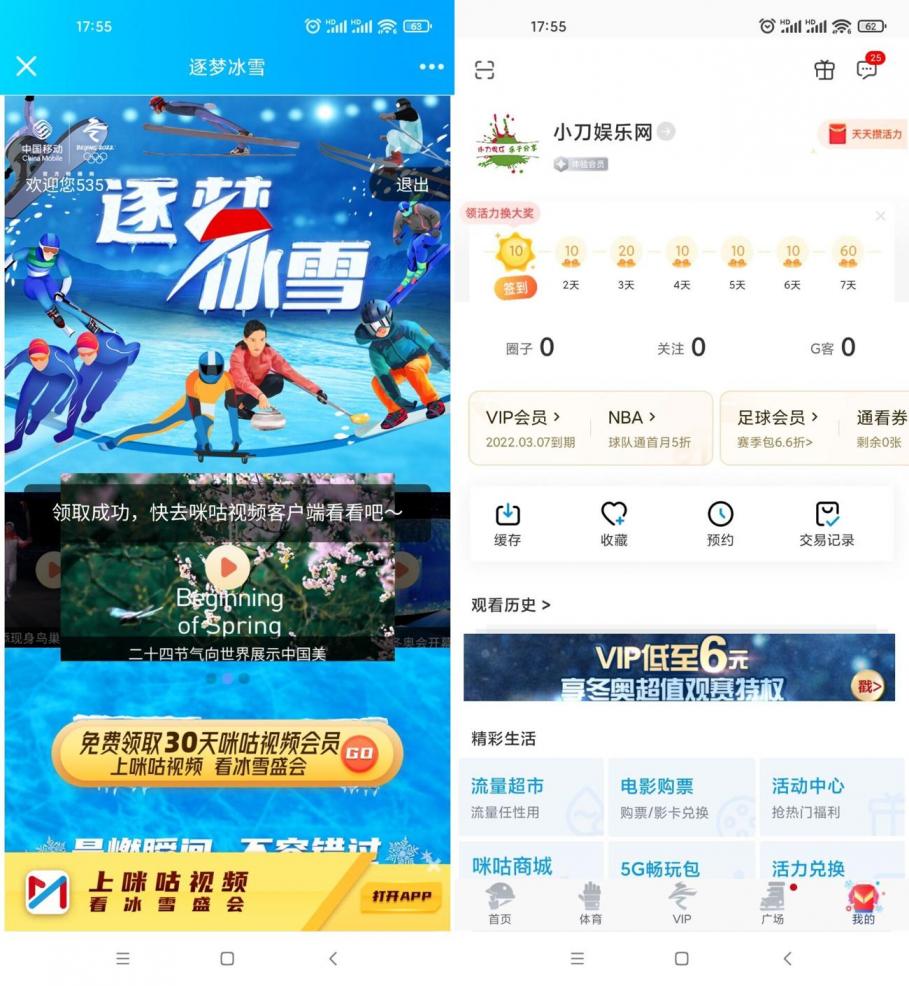Open 交易记录 transaction records icon
This screenshot has height=986, width=909.
click(x=826, y=513)
